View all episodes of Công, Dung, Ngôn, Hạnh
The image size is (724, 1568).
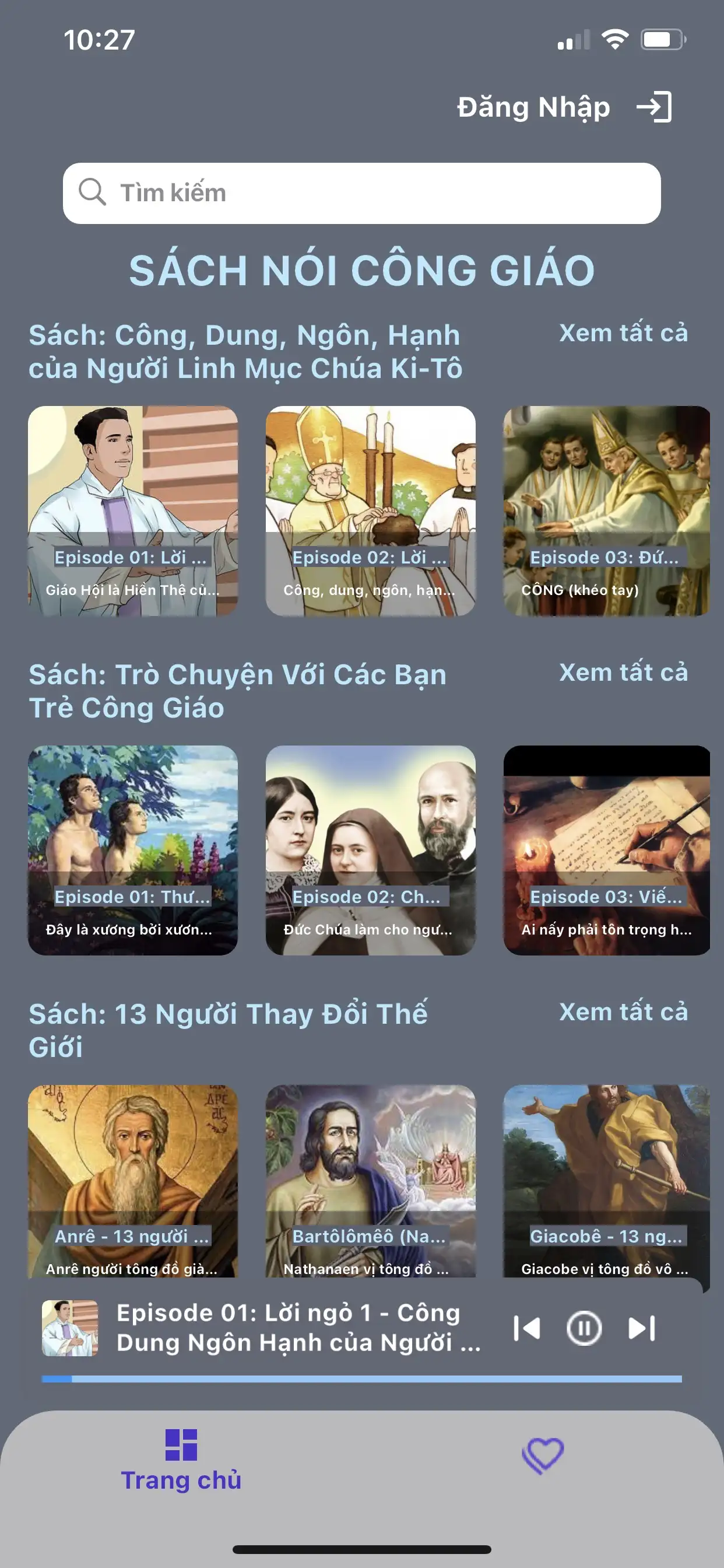click(x=623, y=334)
